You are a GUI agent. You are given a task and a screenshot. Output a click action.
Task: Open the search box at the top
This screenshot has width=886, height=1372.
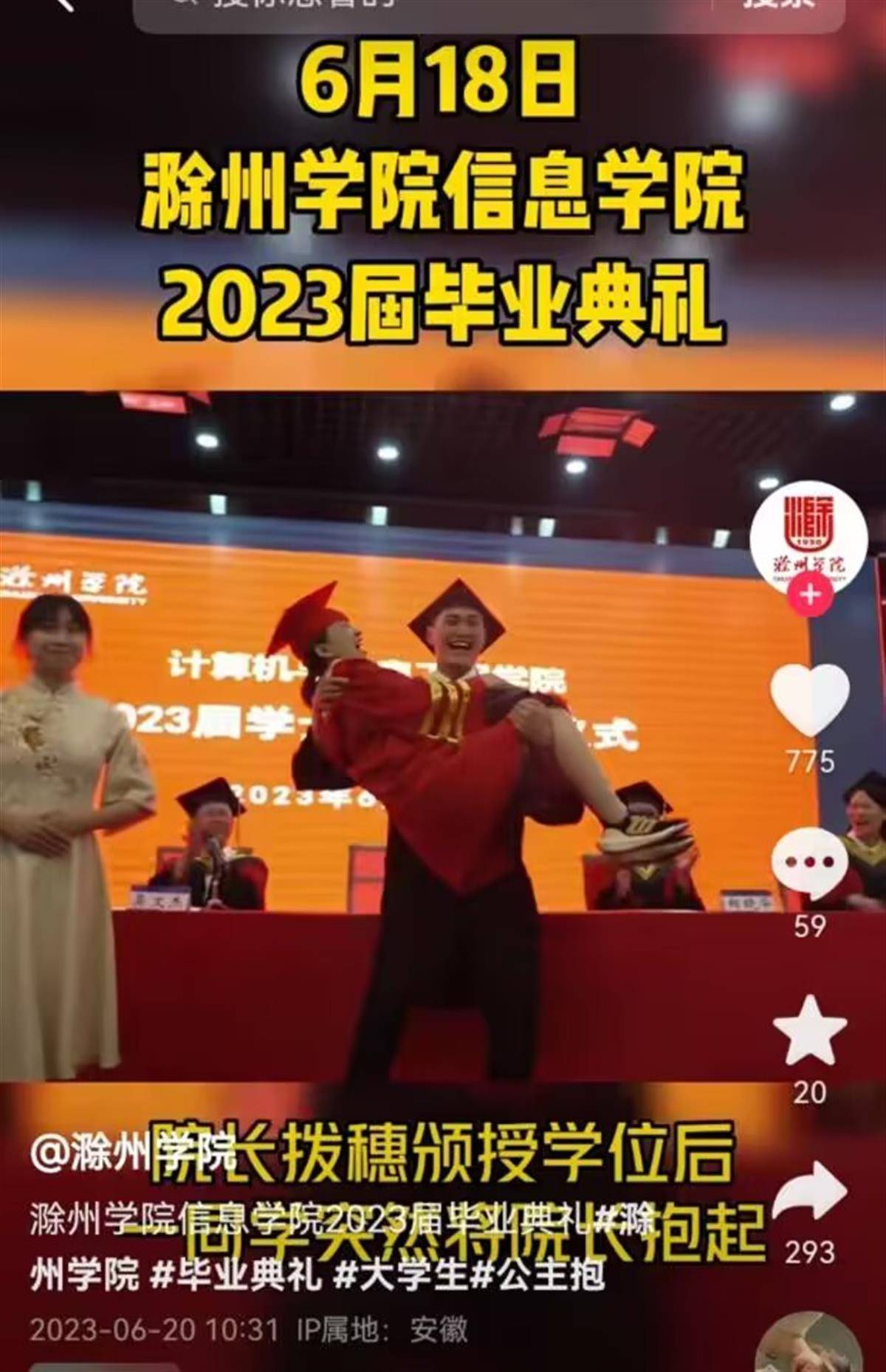[x=413, y=6]
